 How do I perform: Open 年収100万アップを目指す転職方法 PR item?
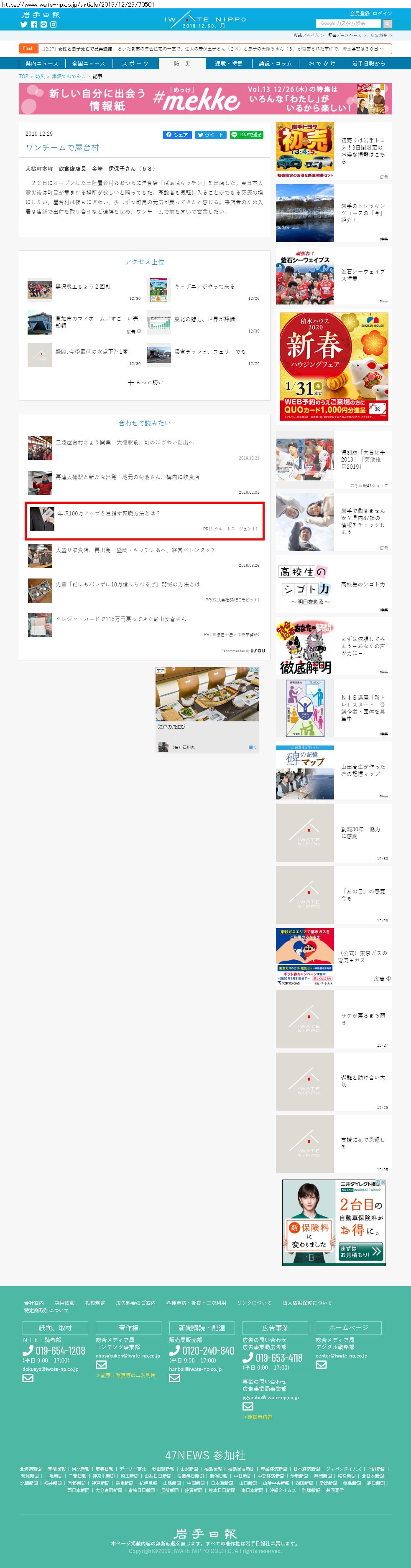(x=109, y=513)
